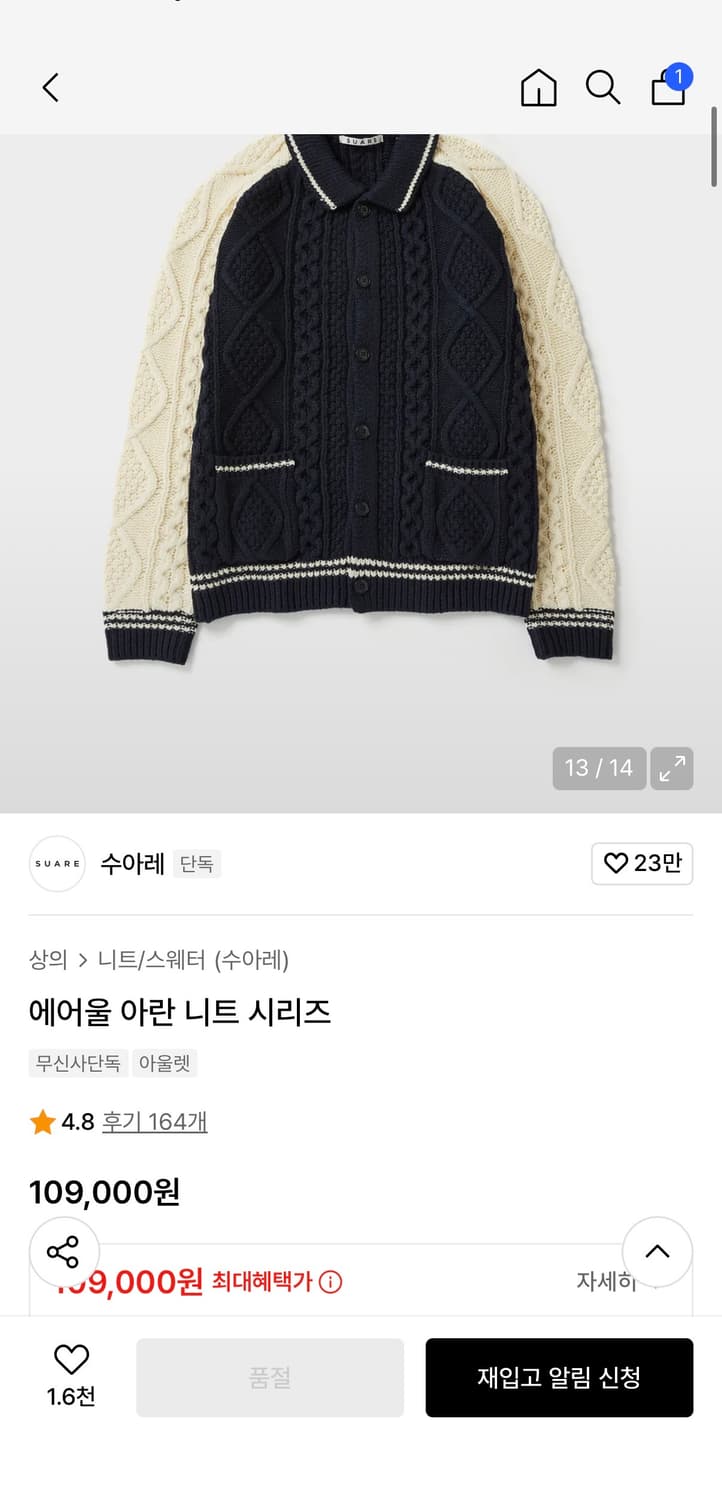The height and width of the screenshot is (1500, 722).
Task: Open the share sheet icon
Action: (63, 1252)
